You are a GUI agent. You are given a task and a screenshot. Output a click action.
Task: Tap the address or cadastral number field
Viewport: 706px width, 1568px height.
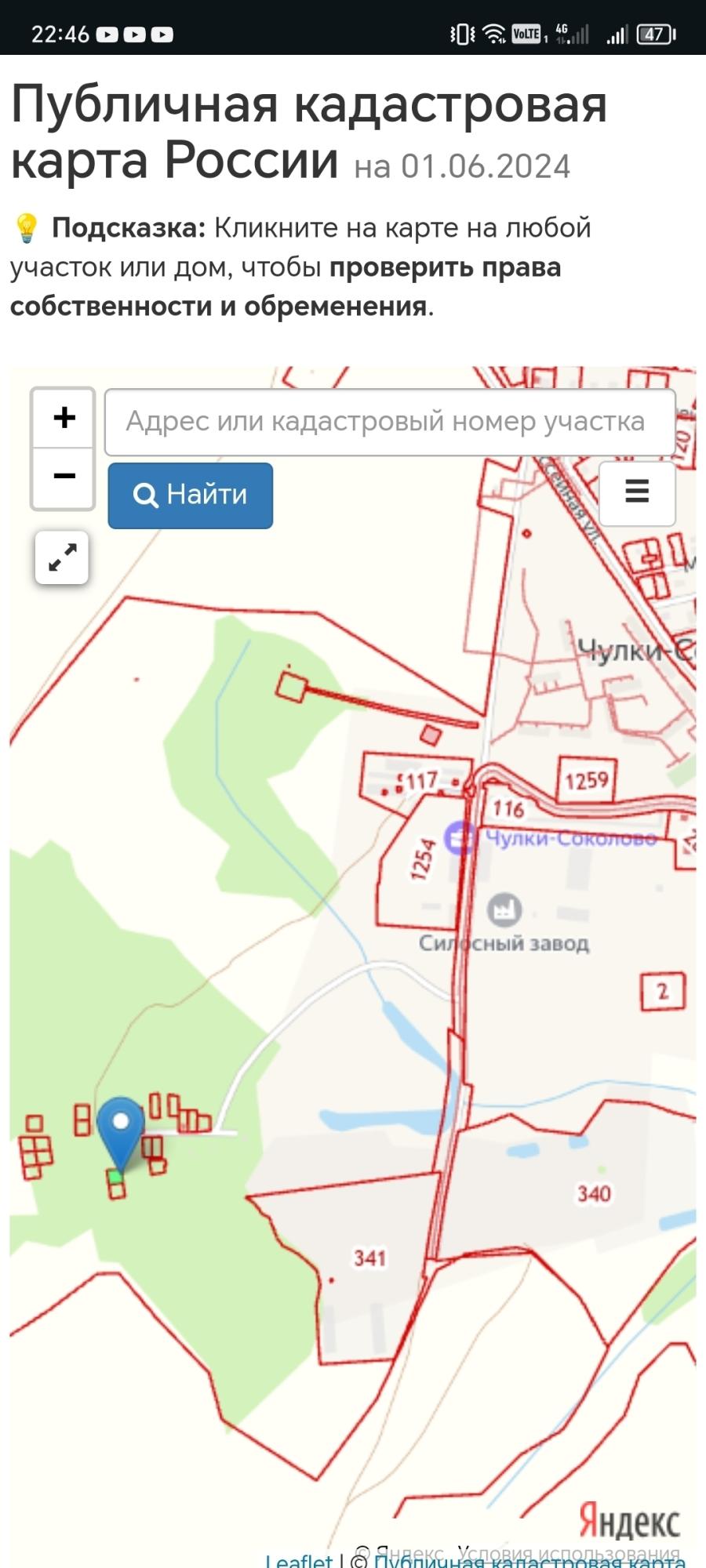[x=390, y=422]
